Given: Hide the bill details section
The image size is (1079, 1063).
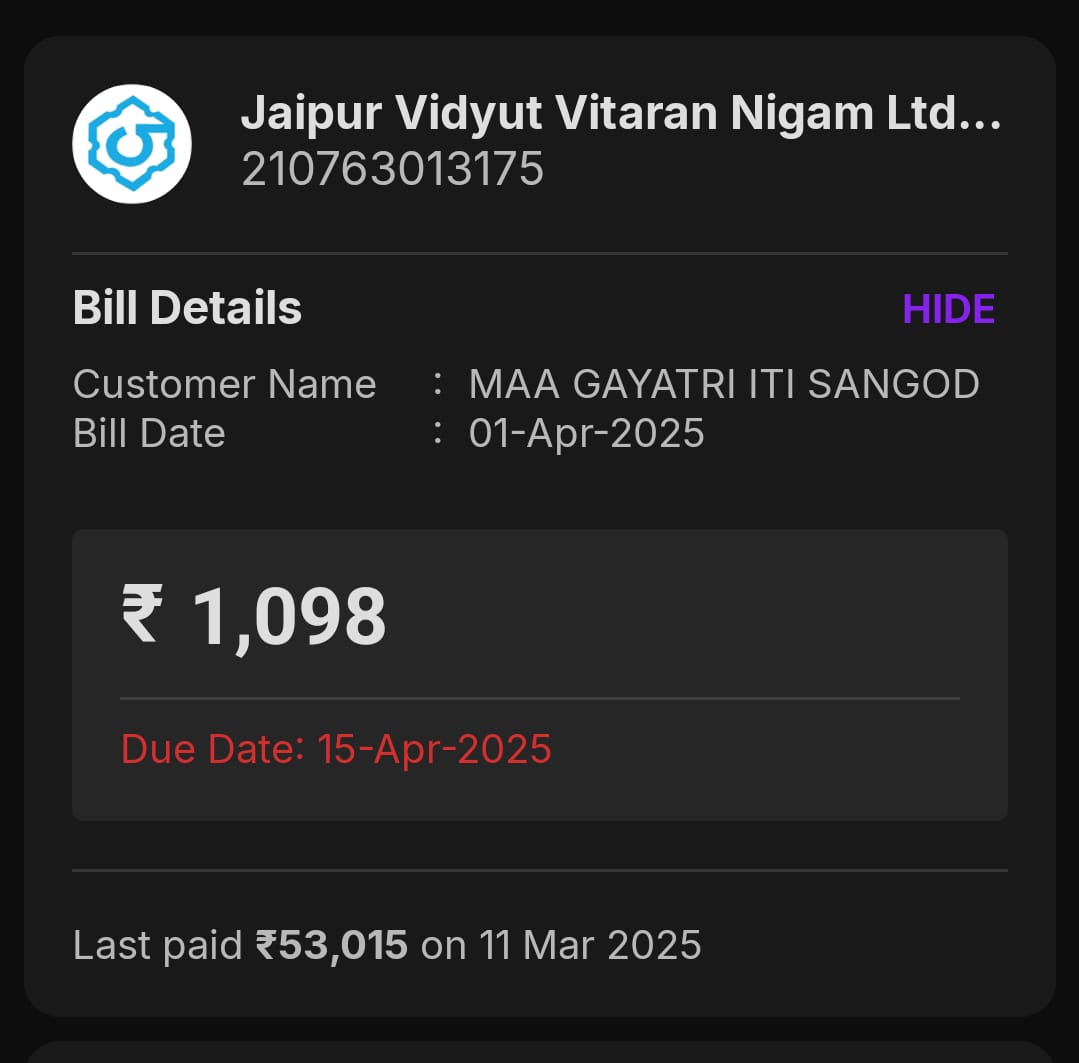Looking at the screenshot, I should pos(948,309).
